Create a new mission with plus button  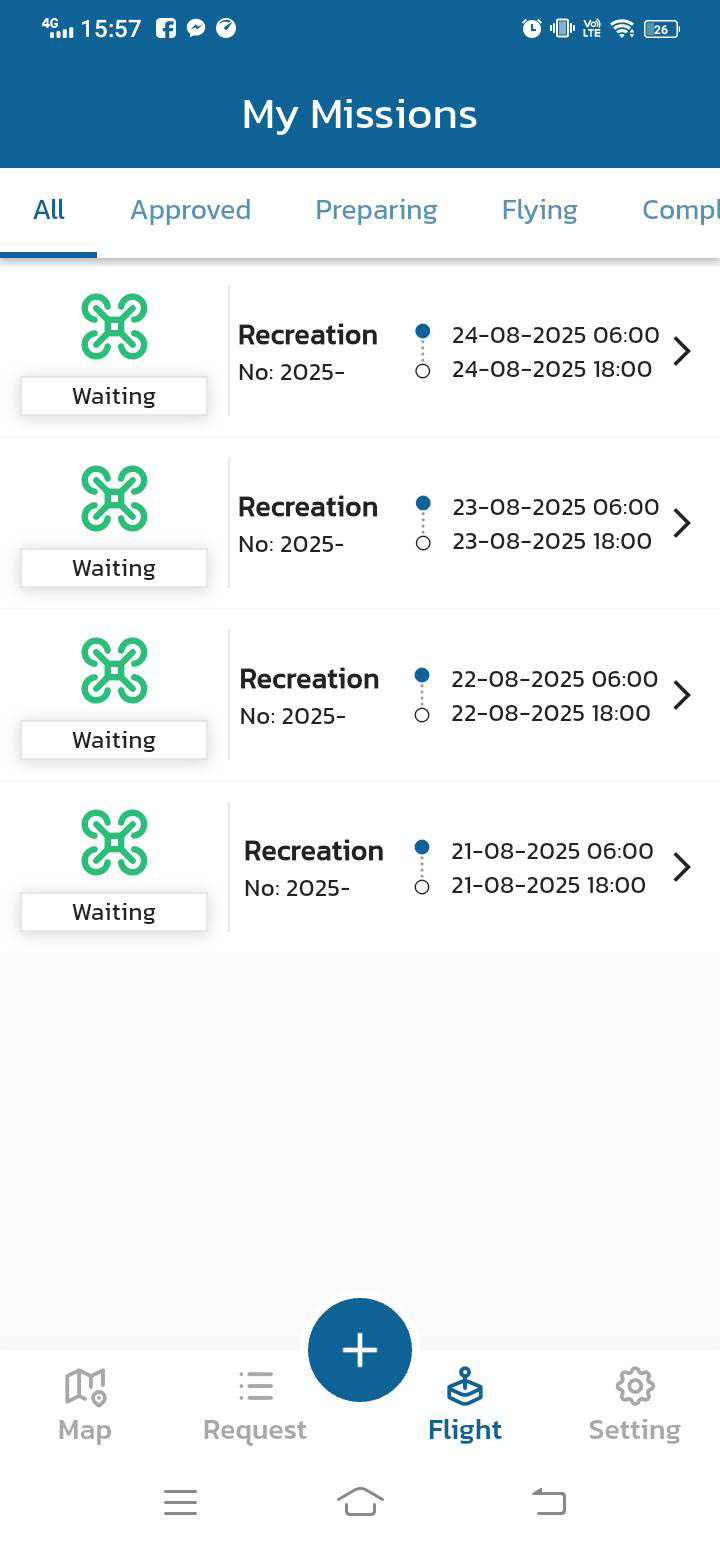(360, 1350)
